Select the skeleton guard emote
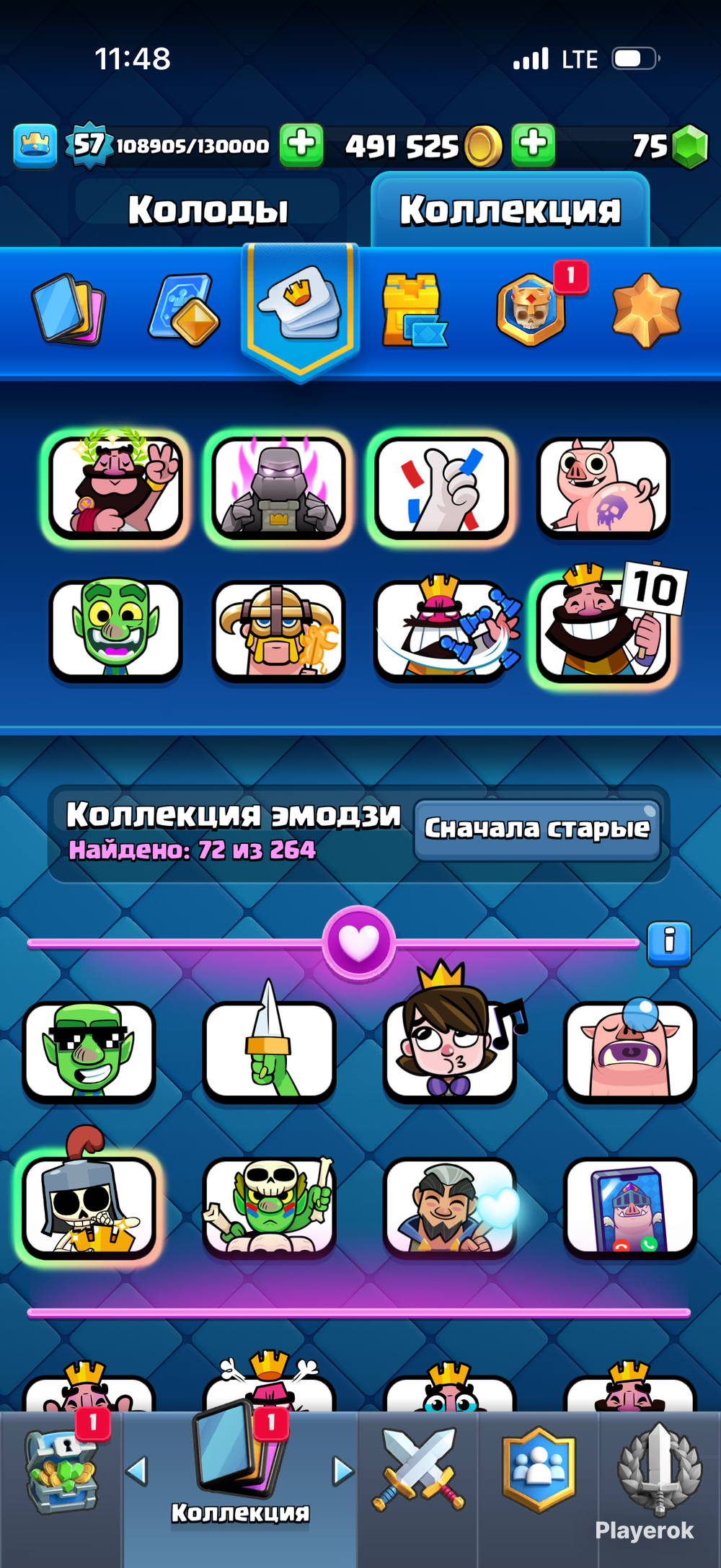The height and width of the screenshot is (1568, 721). point(89,1206)
